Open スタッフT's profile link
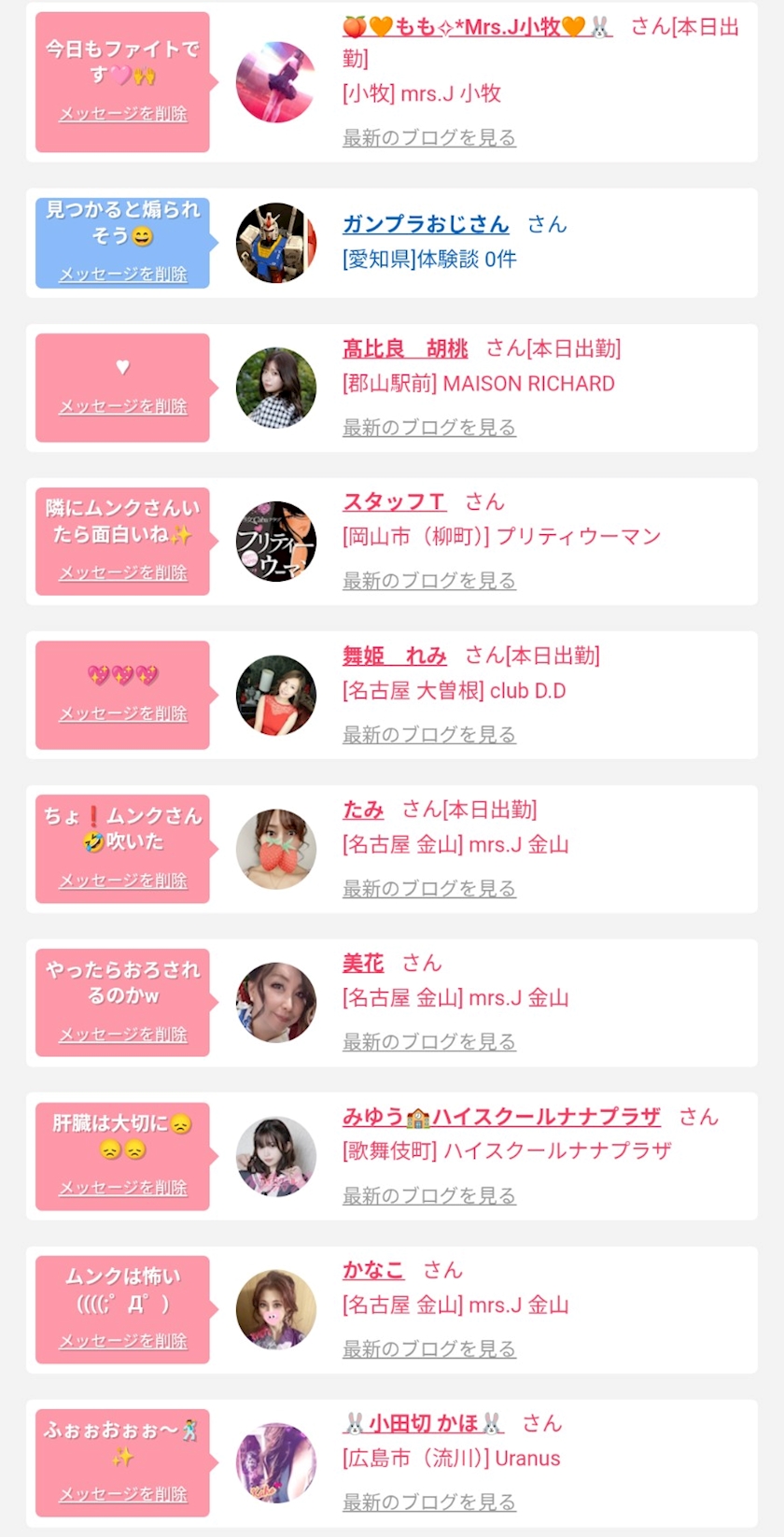 pyautogui.click(x=394, y=502)
